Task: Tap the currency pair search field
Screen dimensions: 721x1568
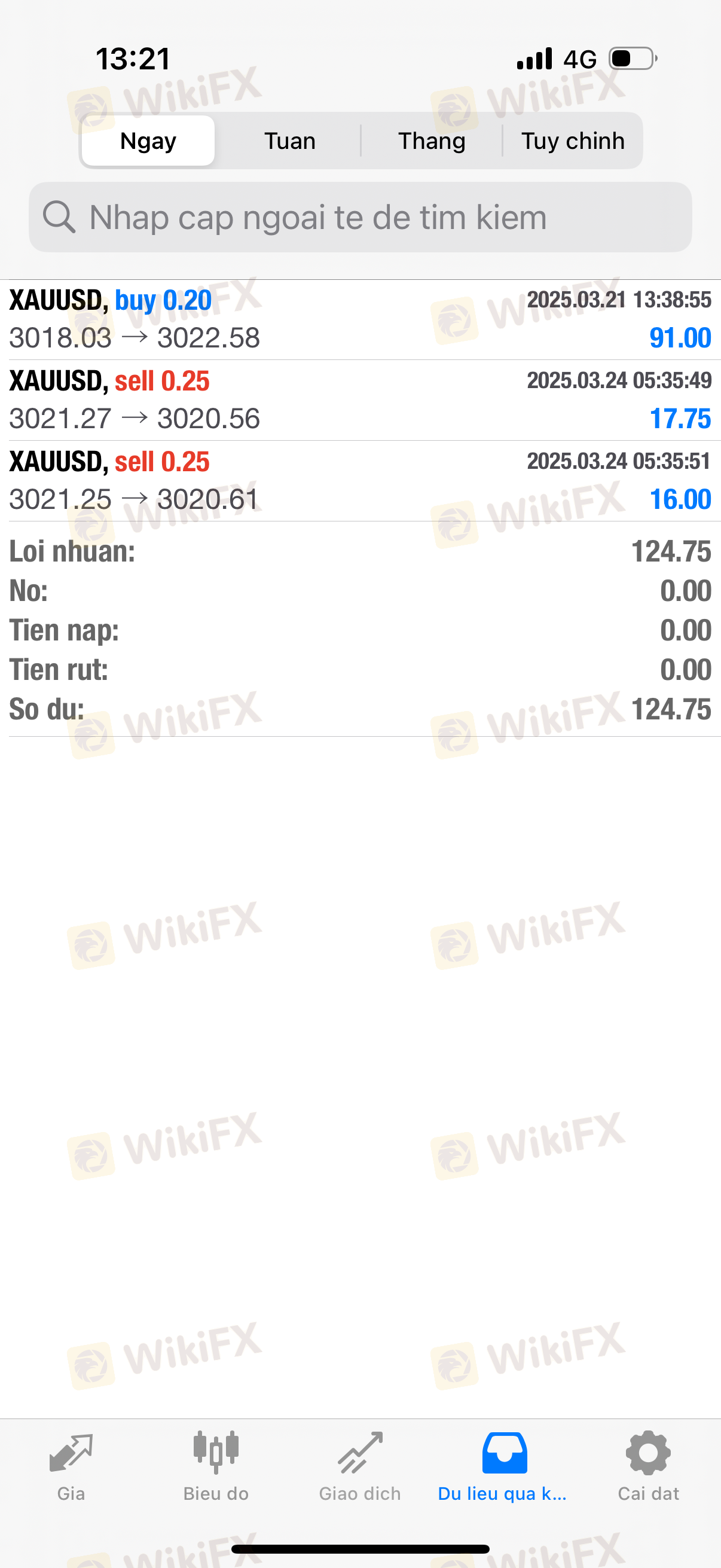Action: point(360,217)
